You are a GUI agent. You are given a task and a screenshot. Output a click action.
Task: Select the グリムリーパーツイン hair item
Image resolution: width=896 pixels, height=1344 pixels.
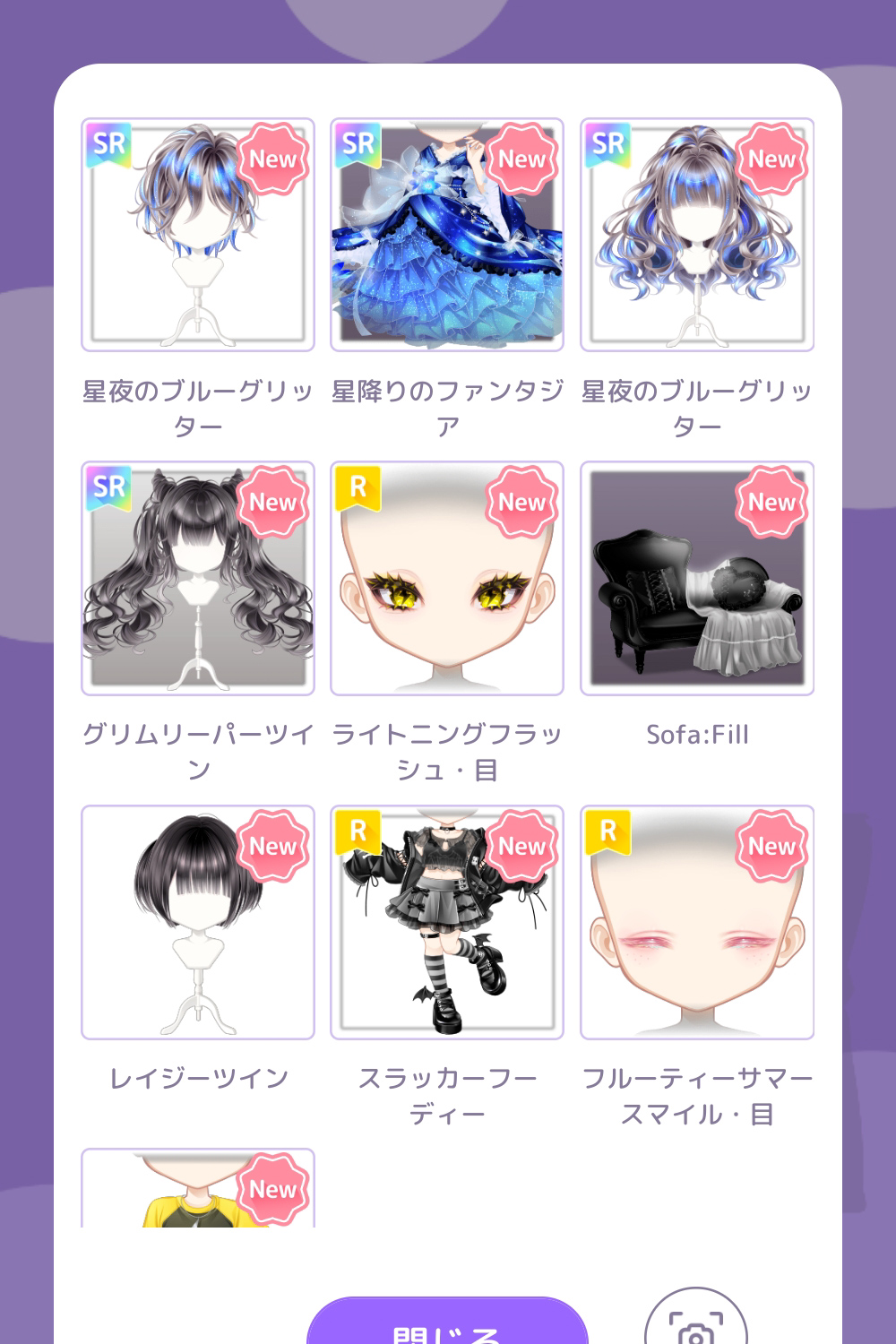[197, 578]
